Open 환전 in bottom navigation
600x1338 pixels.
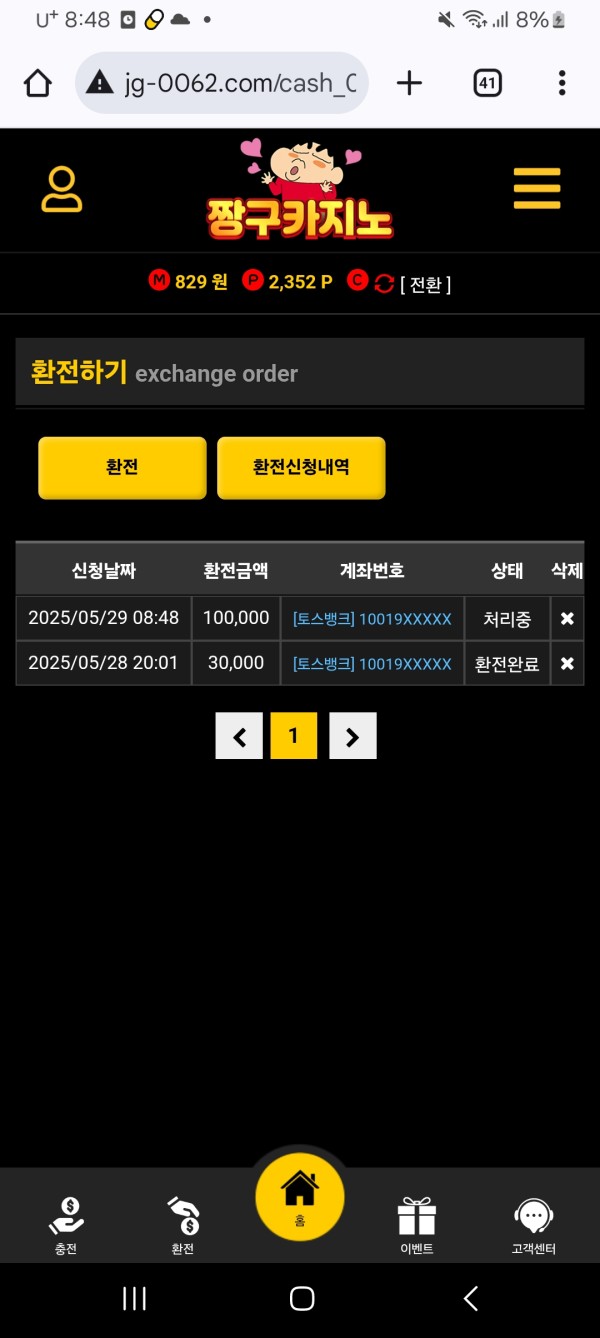[182, 1224]
